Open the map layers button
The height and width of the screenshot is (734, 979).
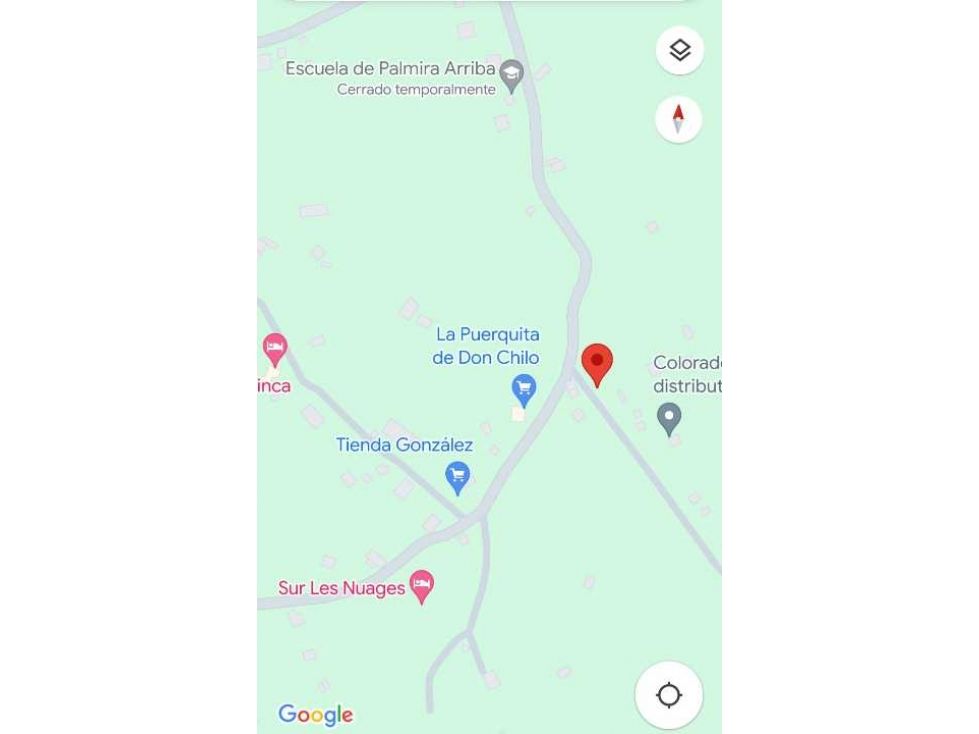click(x=680, y=50)
